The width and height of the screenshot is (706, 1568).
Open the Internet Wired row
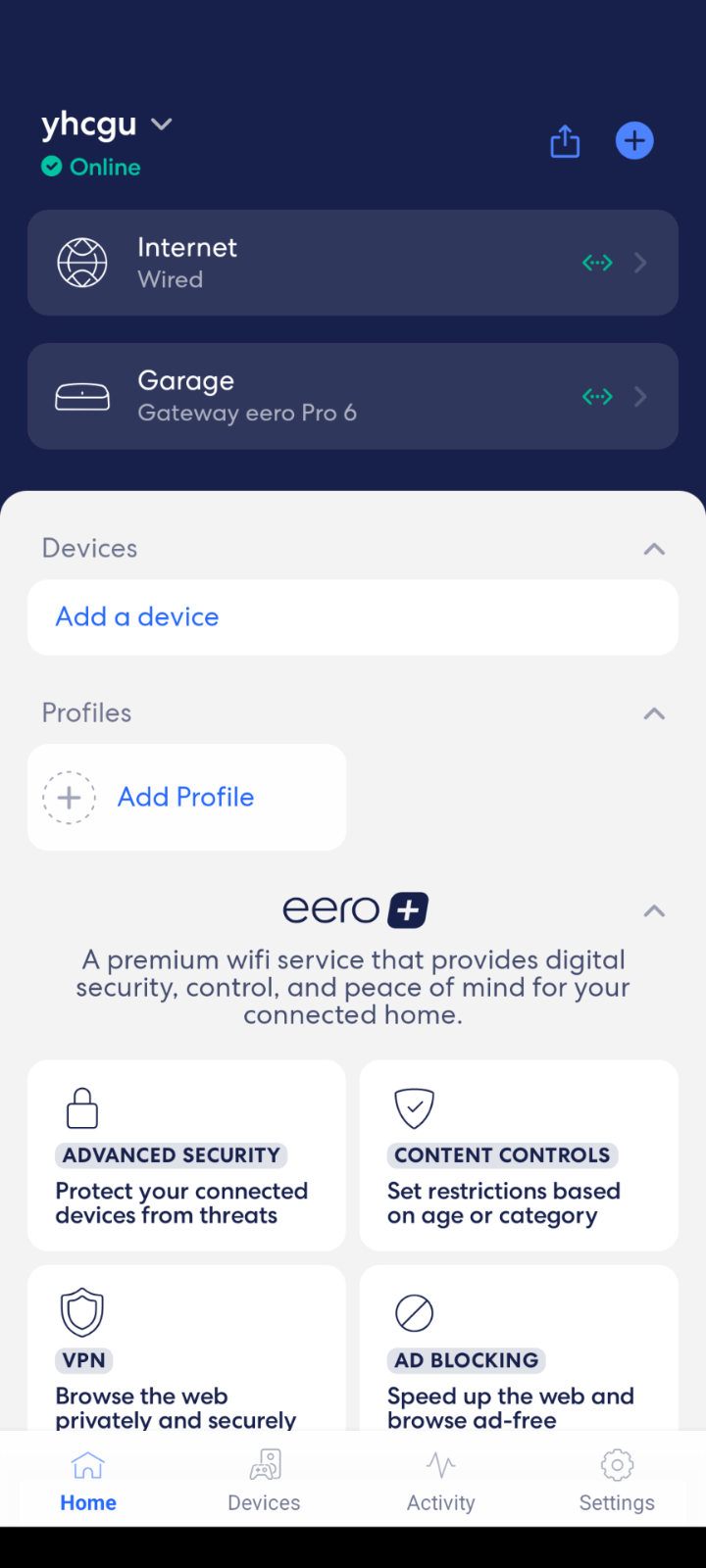point(353,263)
